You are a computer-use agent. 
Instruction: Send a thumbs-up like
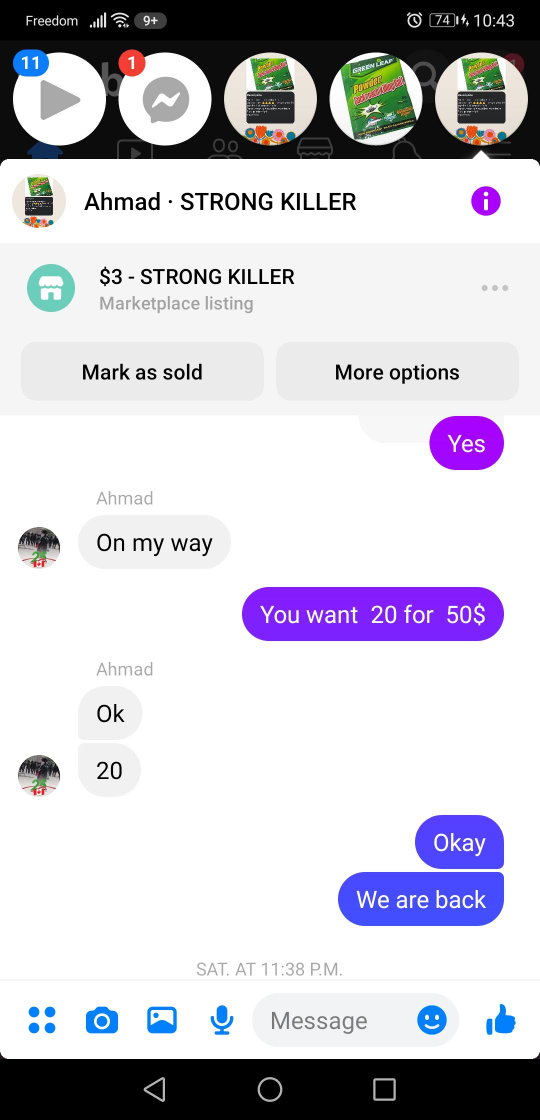(x=501, y=1019)
